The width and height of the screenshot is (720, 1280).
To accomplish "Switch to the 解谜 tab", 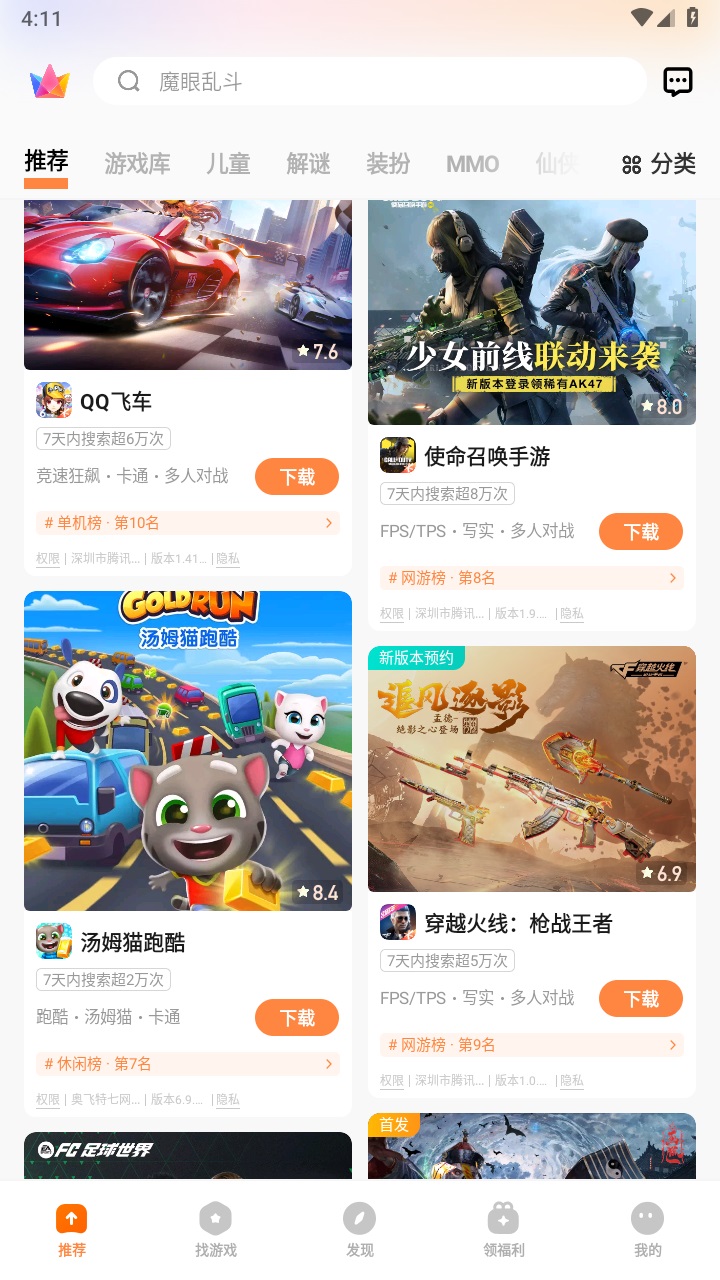I will pyautogui.click(x=307, y=164).
